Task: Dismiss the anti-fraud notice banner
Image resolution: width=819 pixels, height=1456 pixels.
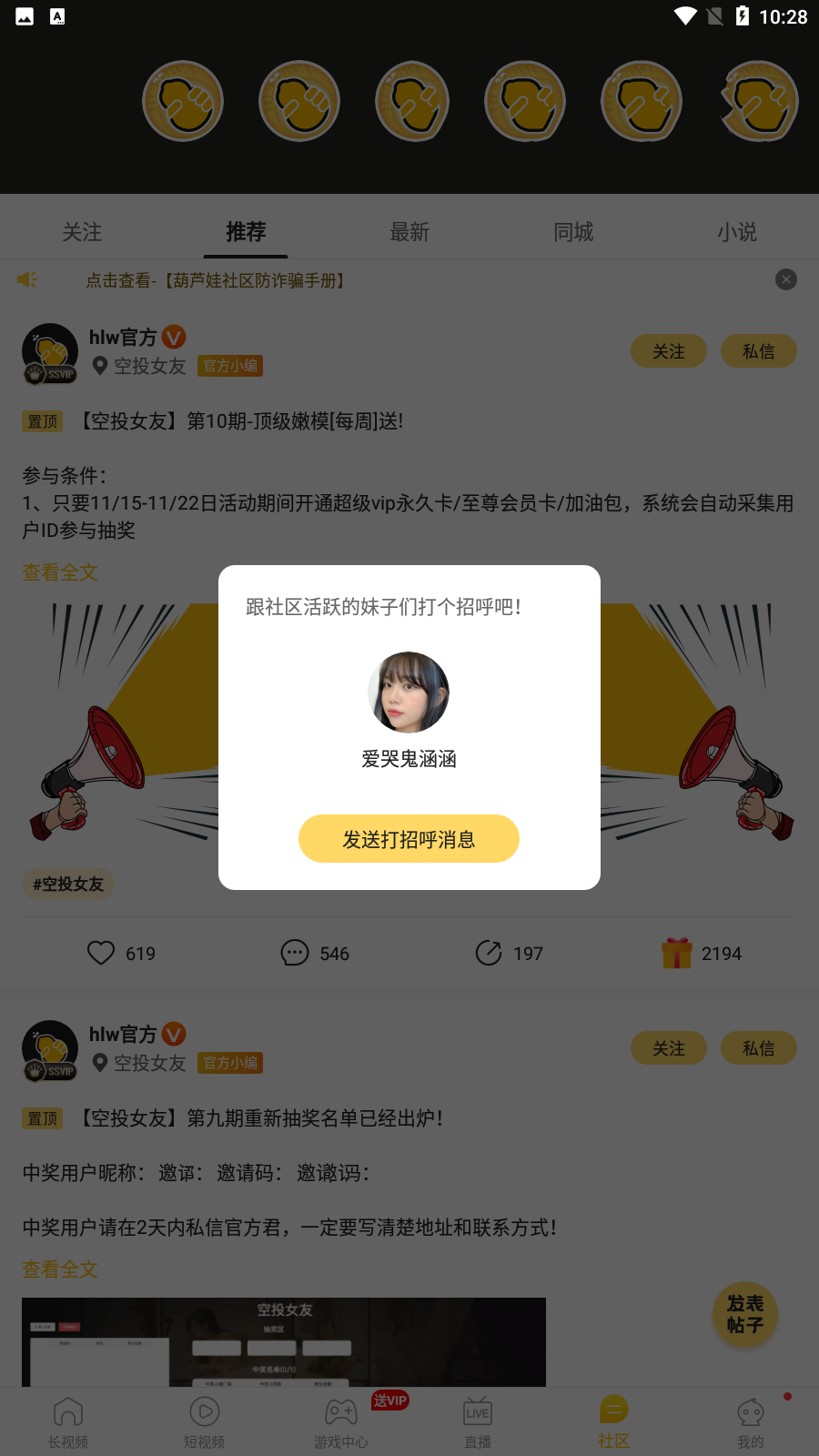Action: [x=786, y=279]
